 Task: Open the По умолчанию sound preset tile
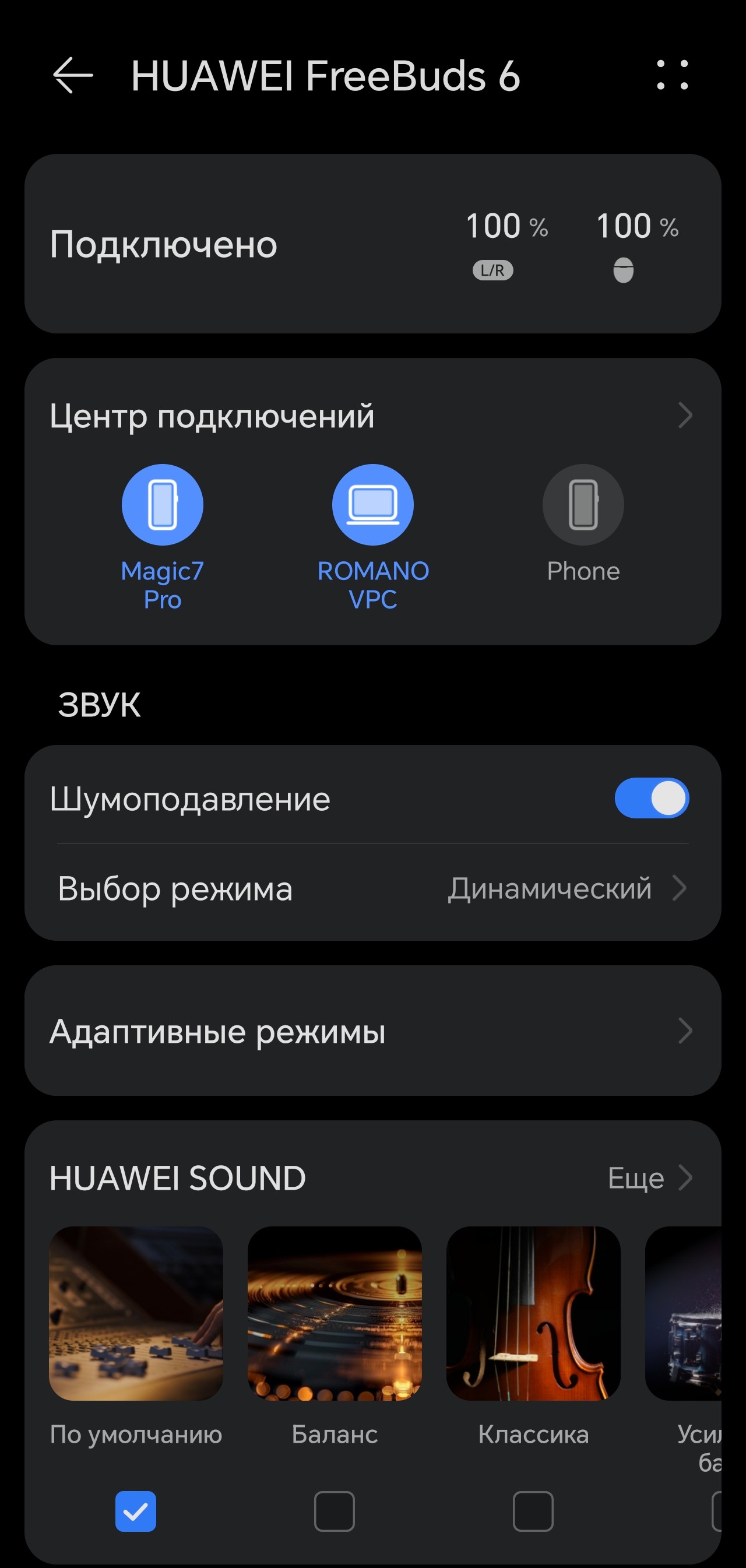(136, 1313)
